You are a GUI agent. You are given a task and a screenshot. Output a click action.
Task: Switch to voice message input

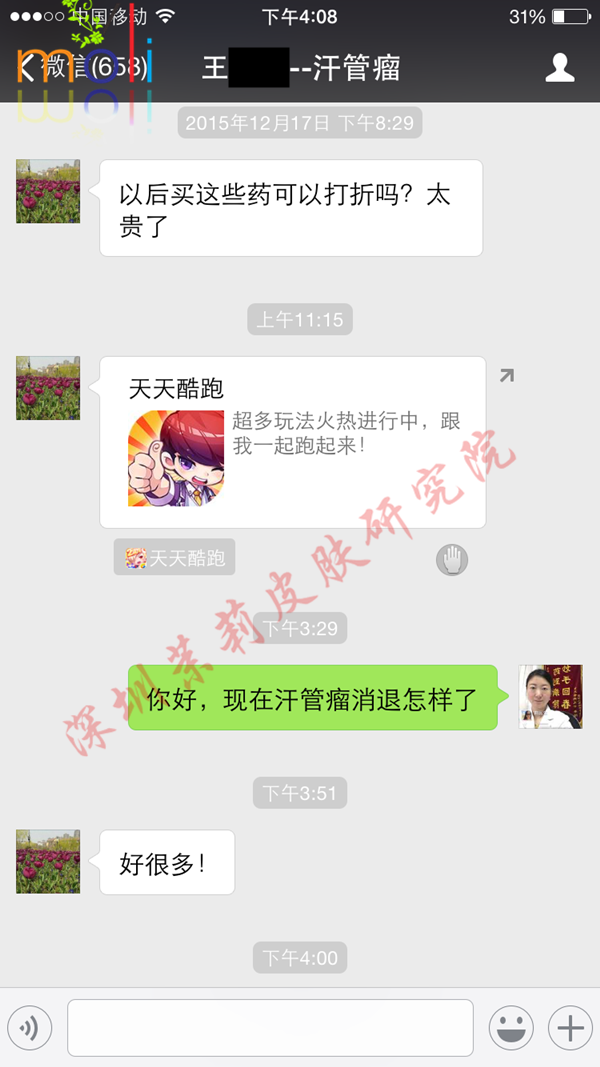(30, 1027)
